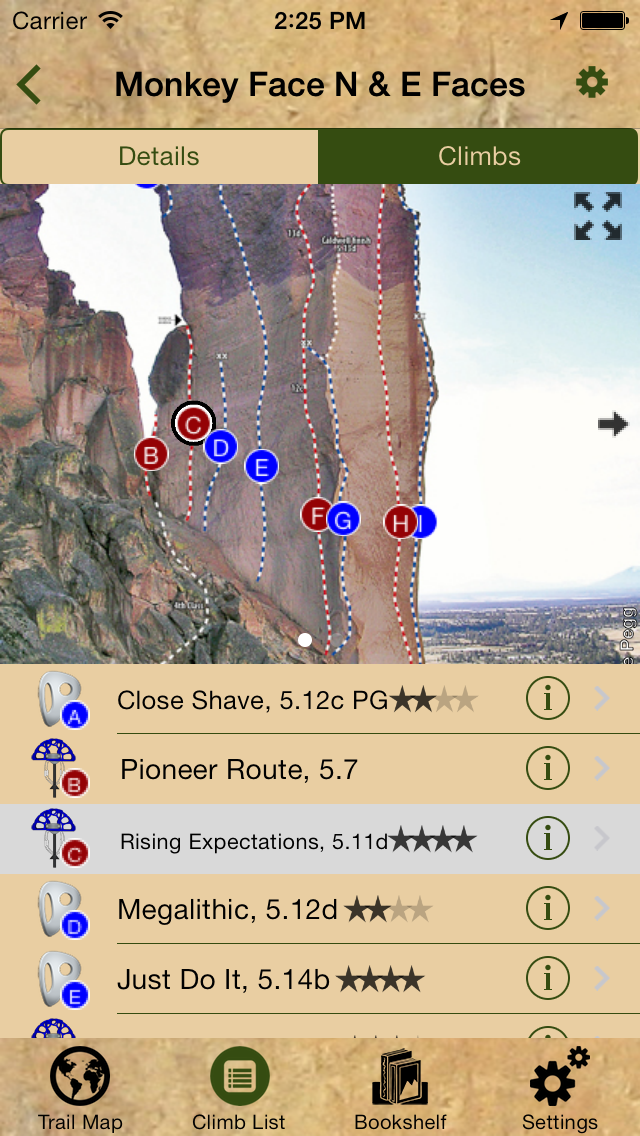This screenshot has height=1136, width=640.
Task: Select route marker B on the photo
Action: coord(151,455)
